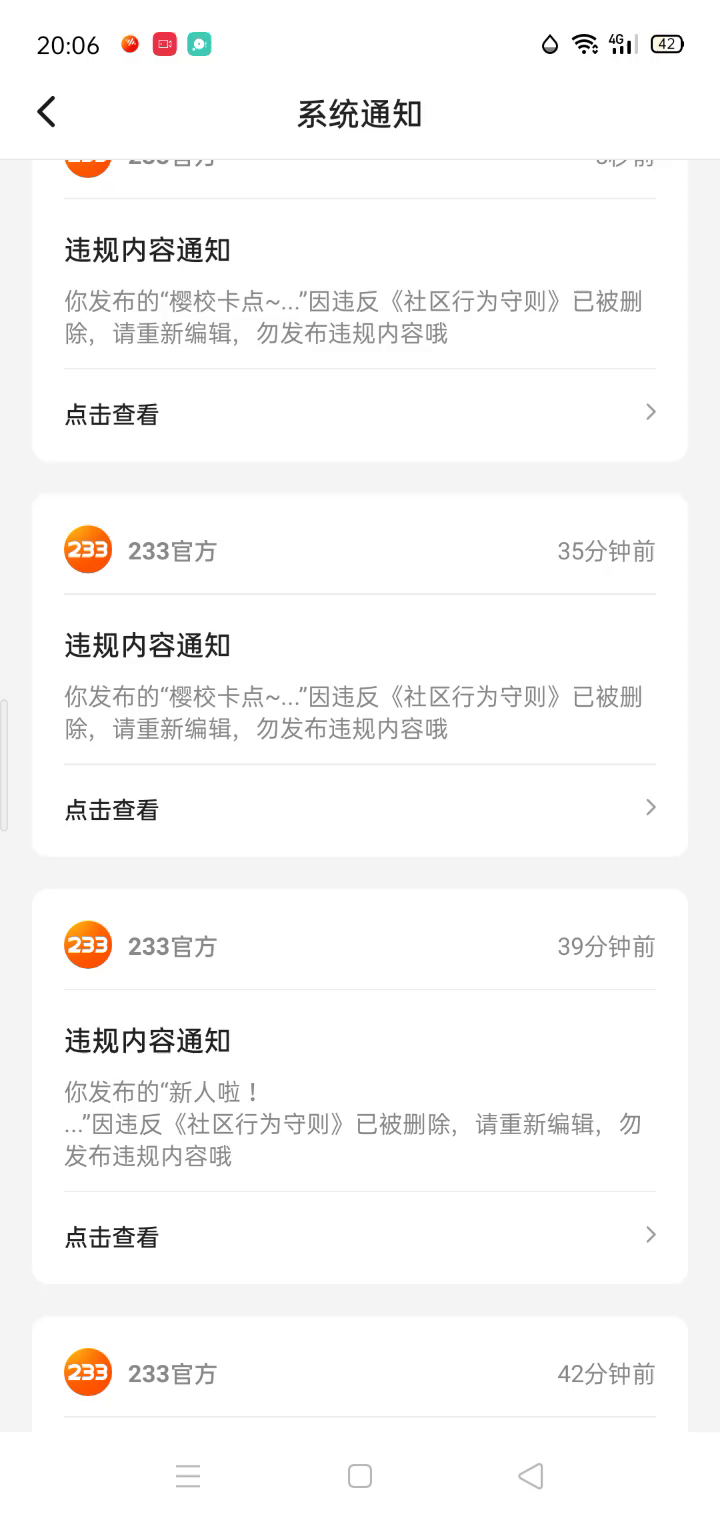Tap 点击查看 in the topmost notification card

coord(360,414)
